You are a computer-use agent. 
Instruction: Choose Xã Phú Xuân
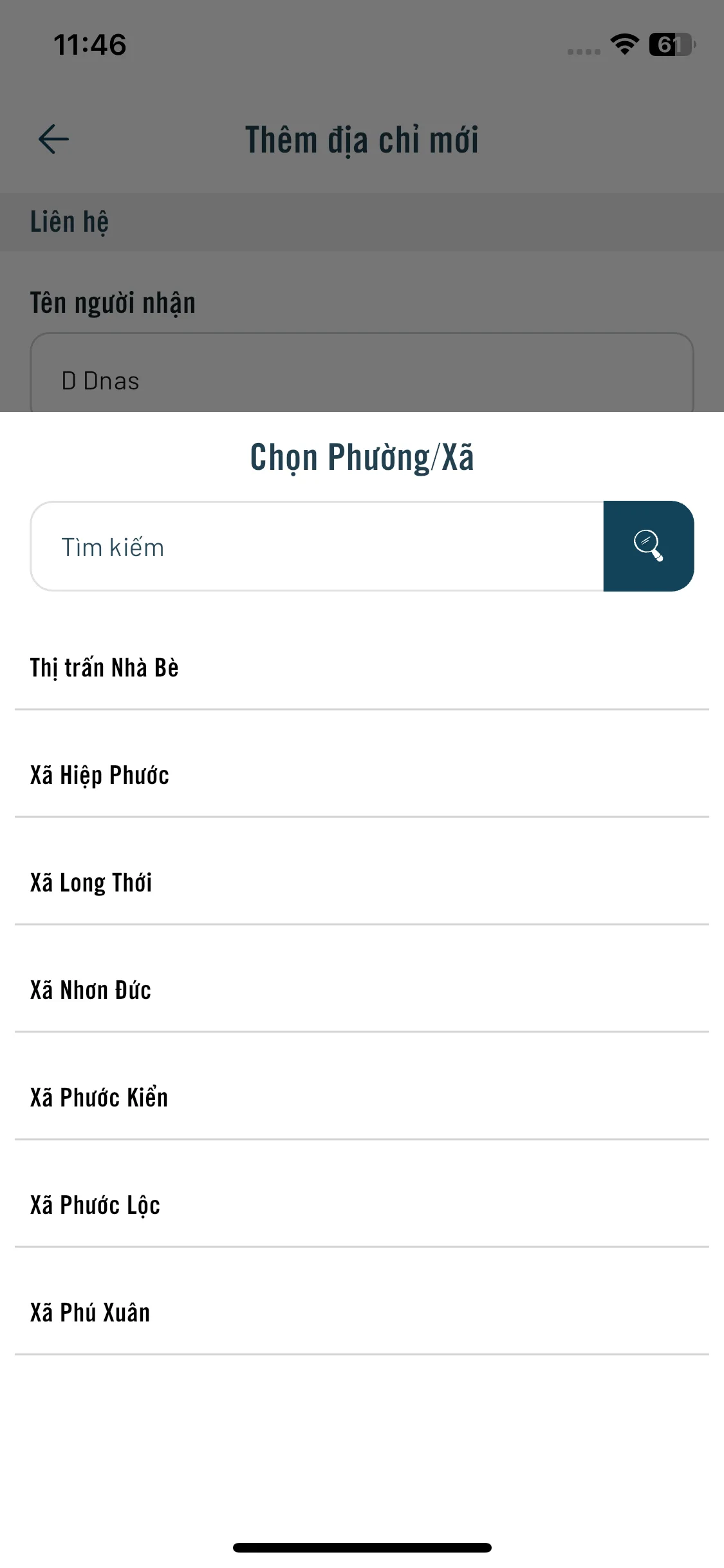tap(91, 1312)
